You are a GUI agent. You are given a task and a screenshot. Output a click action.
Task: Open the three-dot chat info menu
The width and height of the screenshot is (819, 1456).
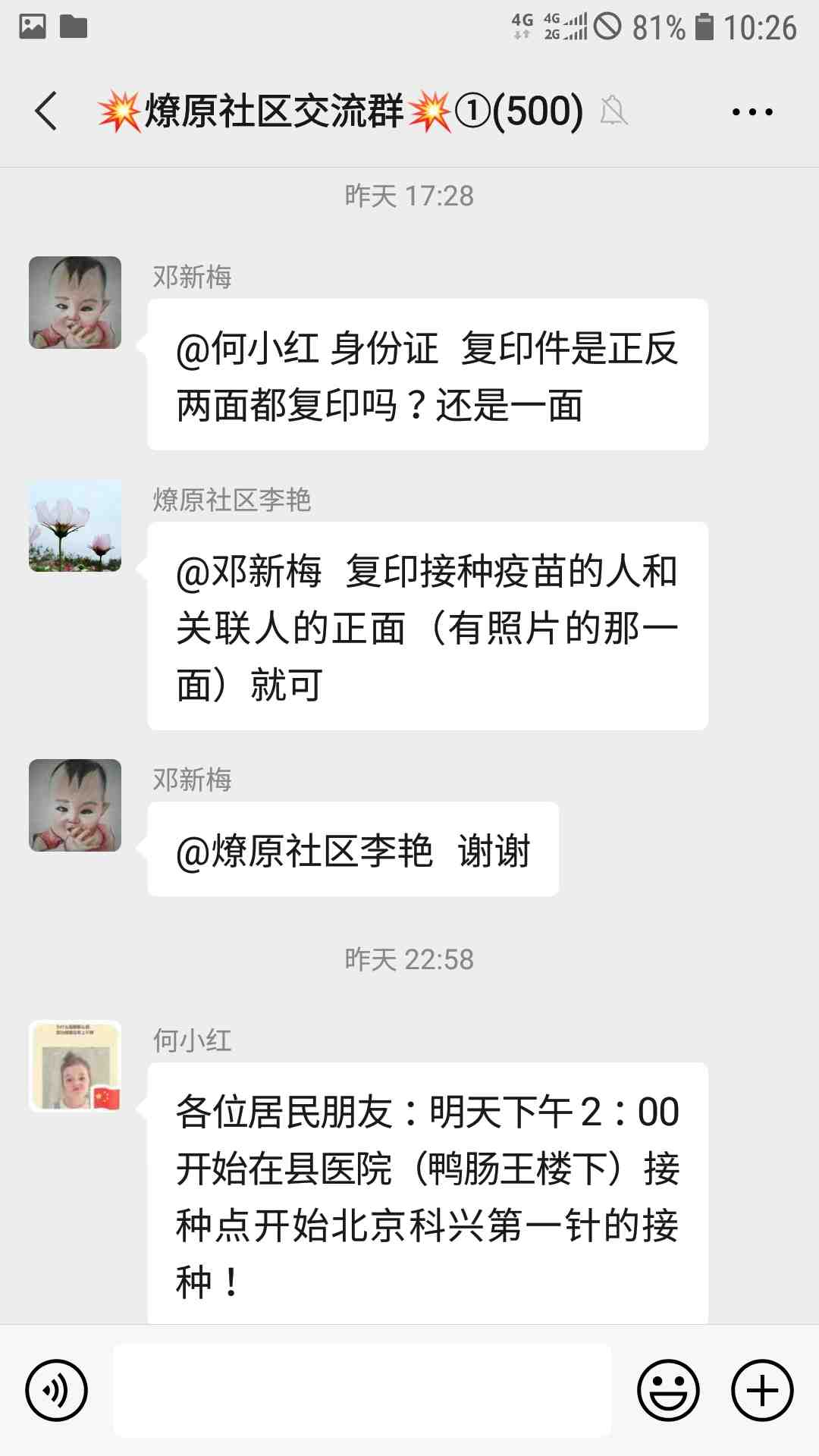click(x=752, y=112)
